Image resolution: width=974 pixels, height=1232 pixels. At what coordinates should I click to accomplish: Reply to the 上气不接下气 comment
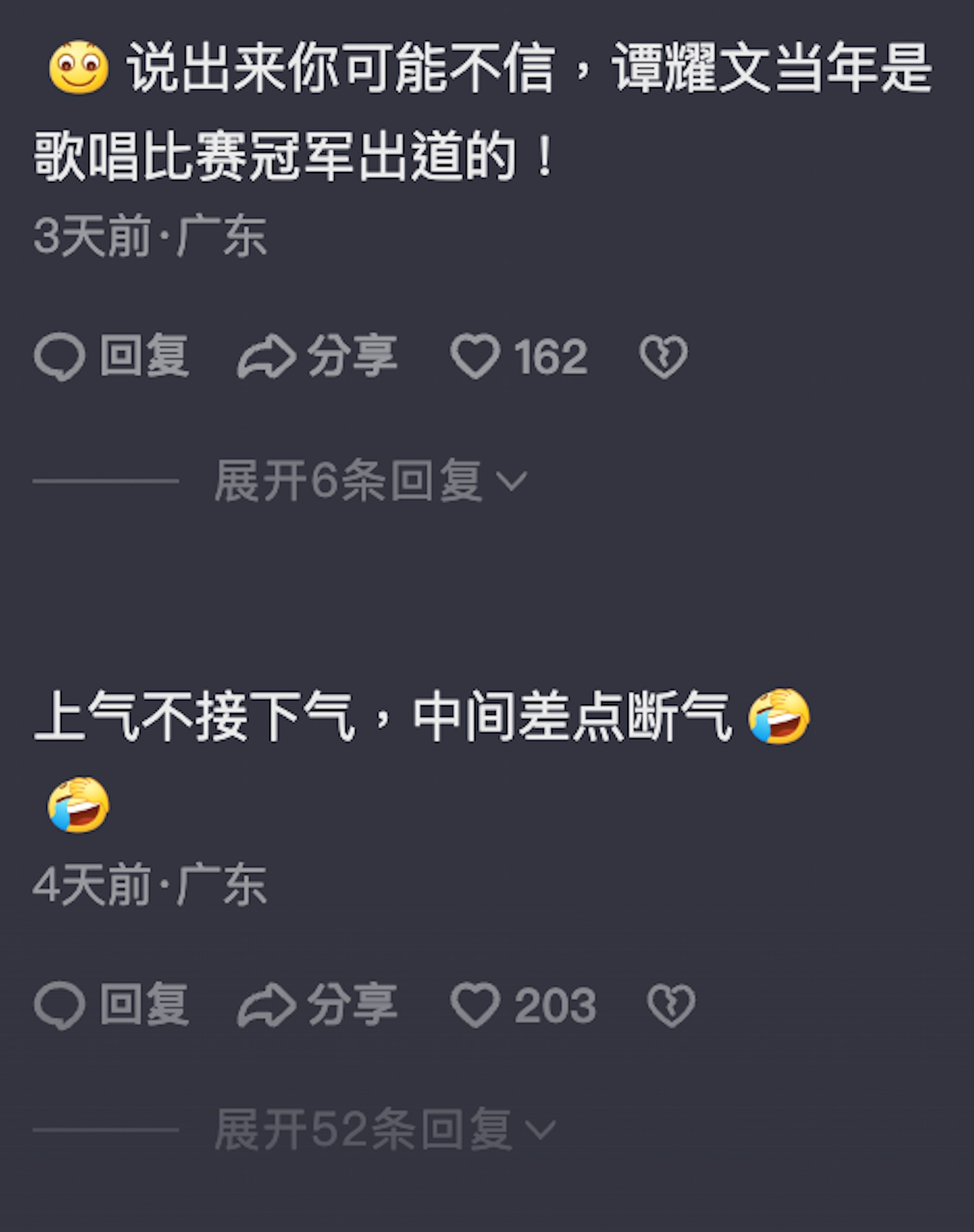point(111,1005)
